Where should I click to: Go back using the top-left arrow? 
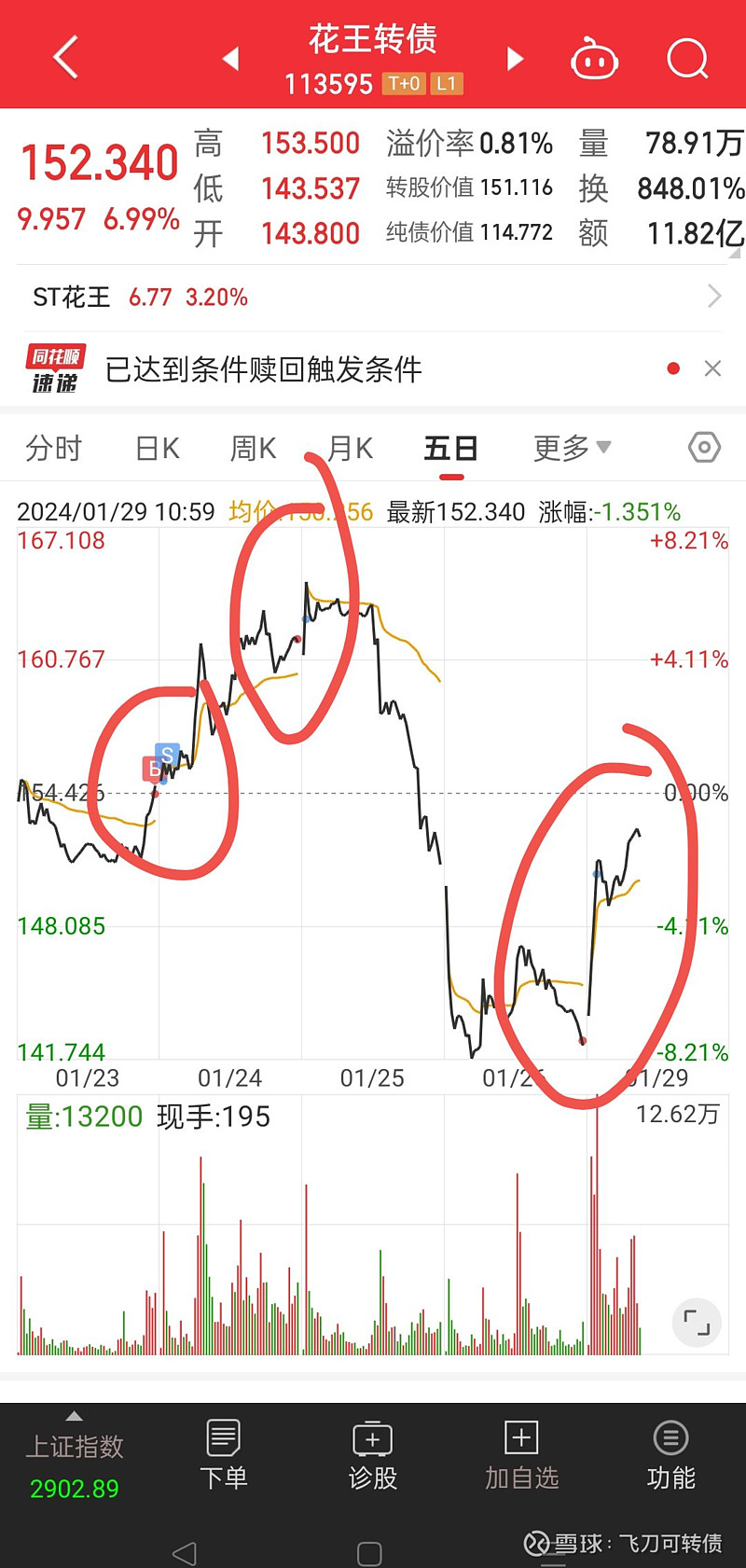65,58
